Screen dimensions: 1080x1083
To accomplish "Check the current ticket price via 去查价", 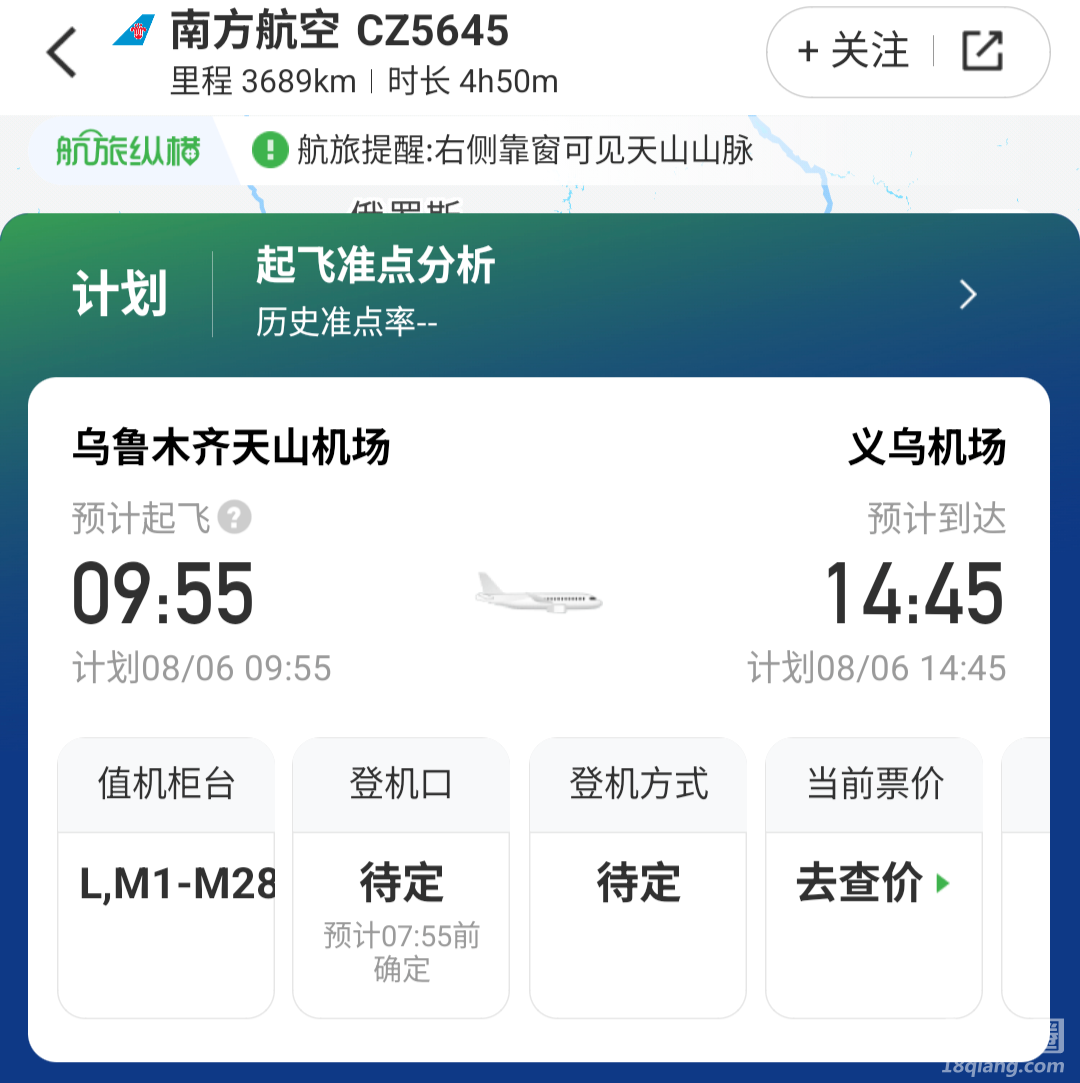I will [873, 883].
